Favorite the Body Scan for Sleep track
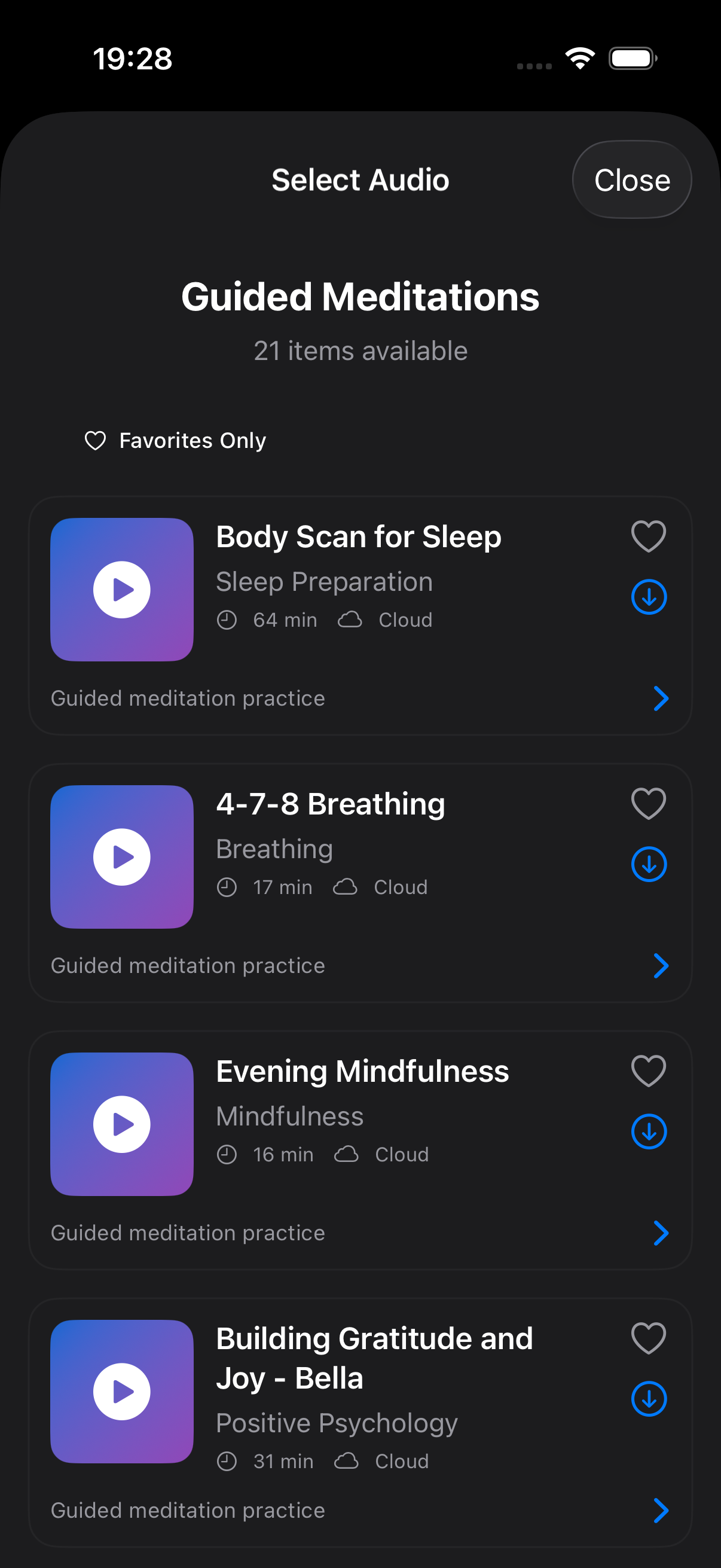The image size is (721, 1568). pyautogui.click(x=647, y=535)
